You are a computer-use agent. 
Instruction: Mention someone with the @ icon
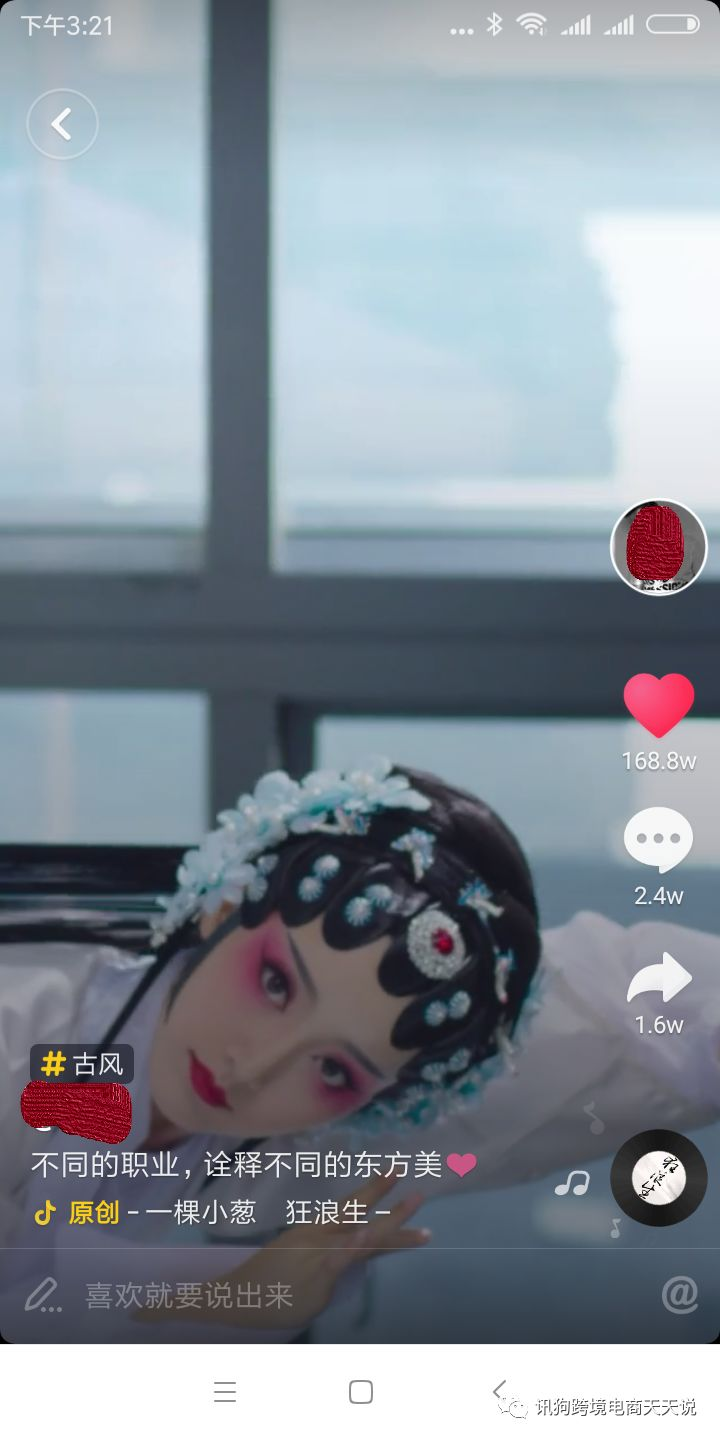coord(679,1295)
